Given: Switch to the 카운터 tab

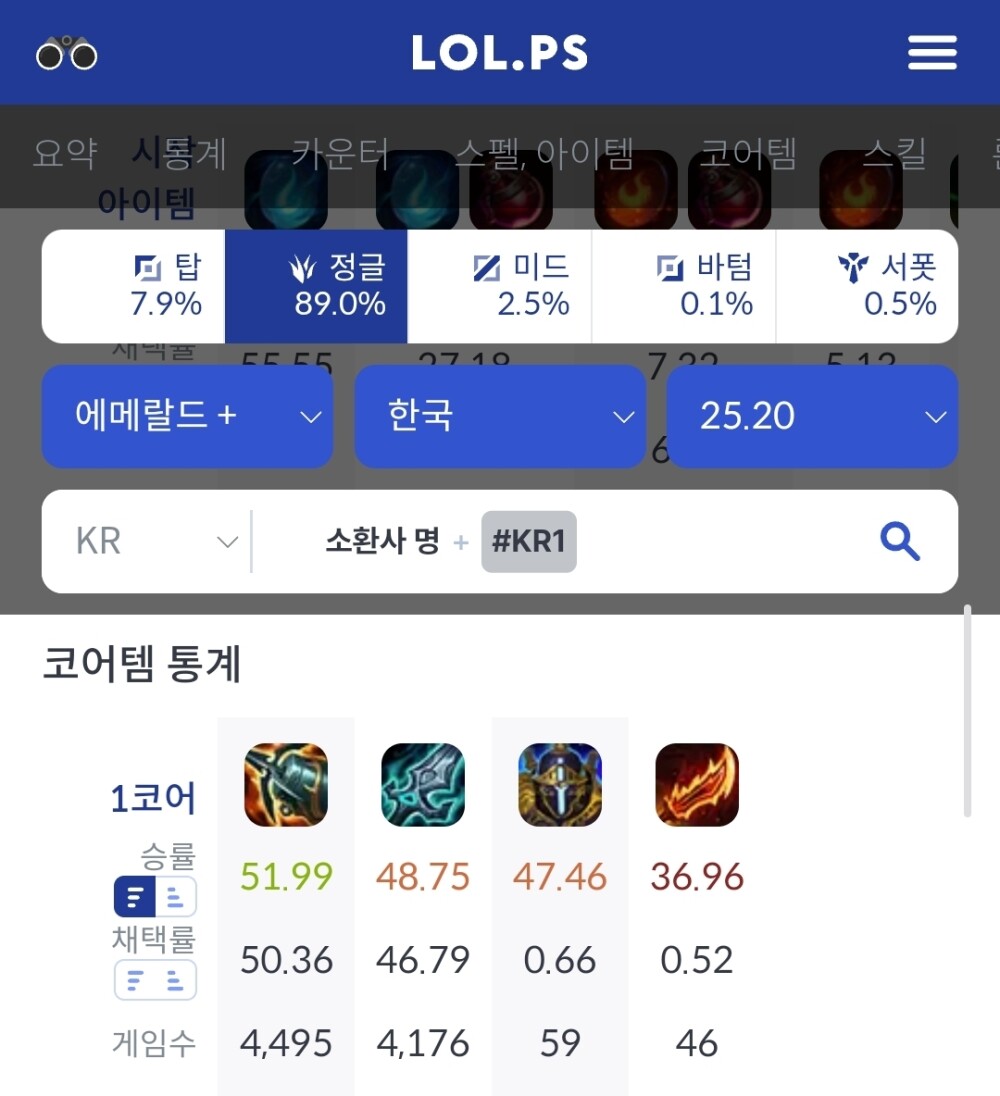Looking at the screenshot, I should point(340,154).
